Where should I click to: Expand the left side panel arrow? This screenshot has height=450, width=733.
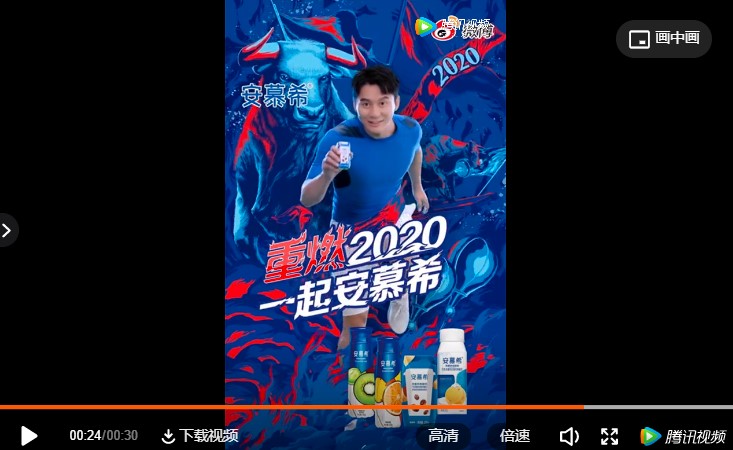tap(7, 230)
